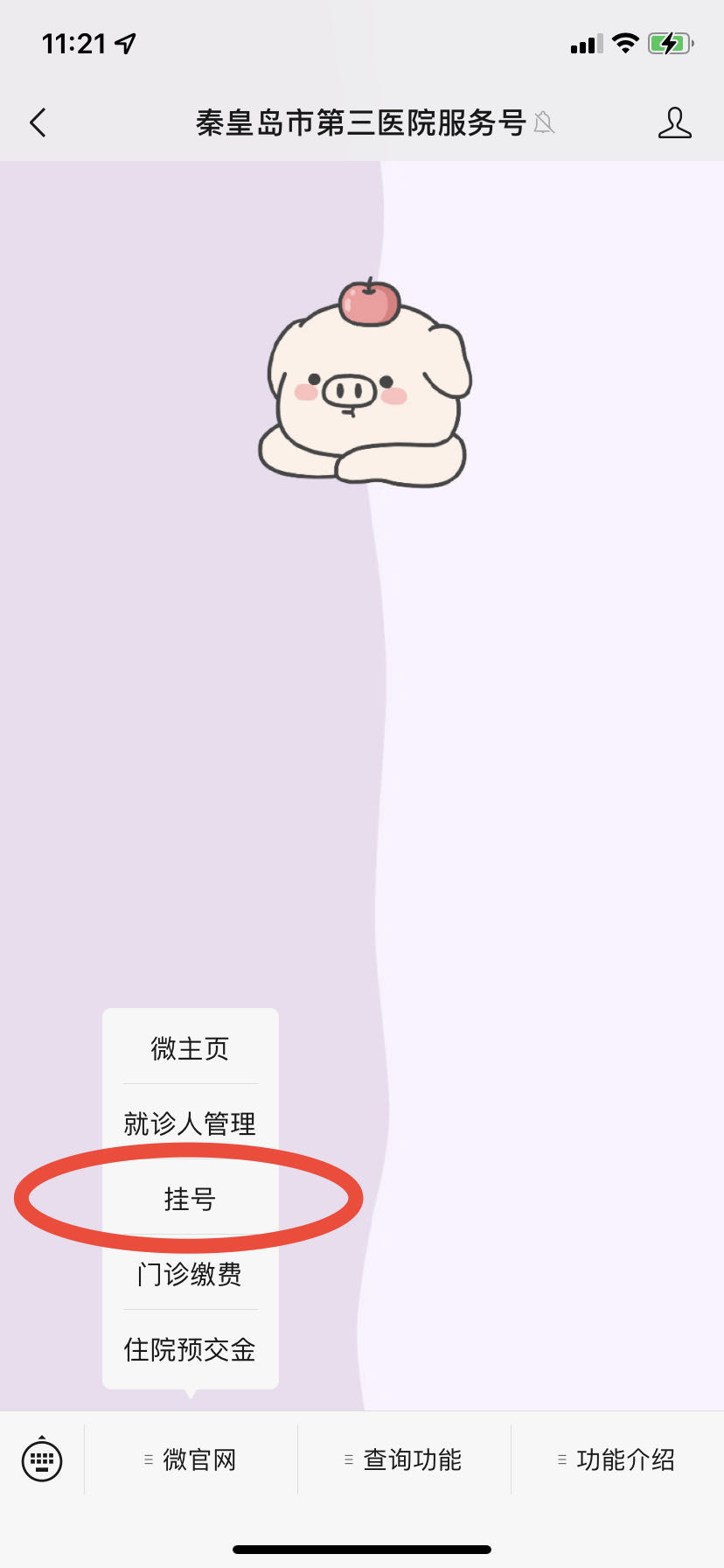Expand the 查询功能 bottom menu
724x1568 pixels.
pos(404,1459)
